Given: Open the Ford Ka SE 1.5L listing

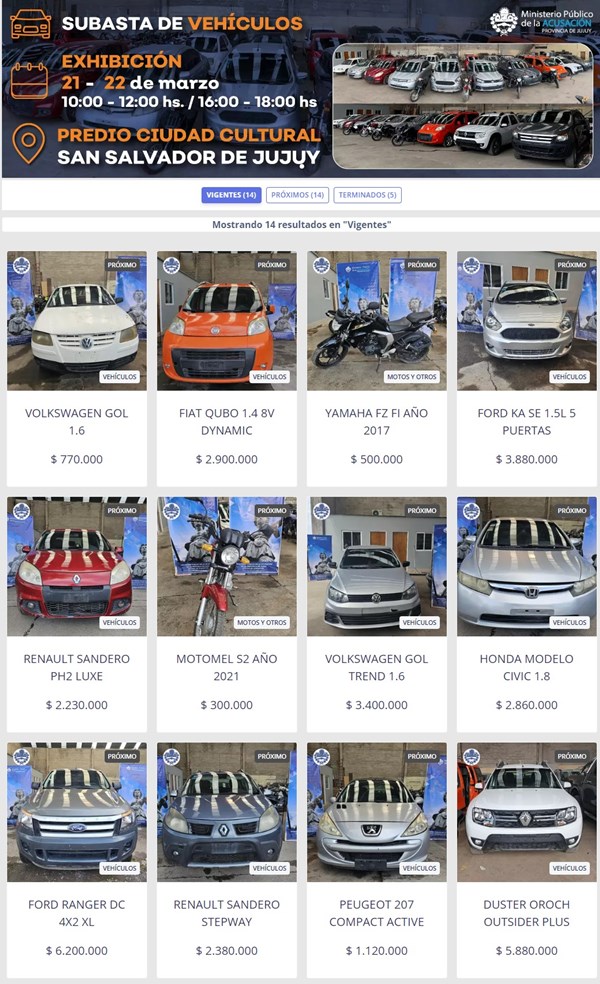Looking at the screenshot, I should click(x=527, y=421).
